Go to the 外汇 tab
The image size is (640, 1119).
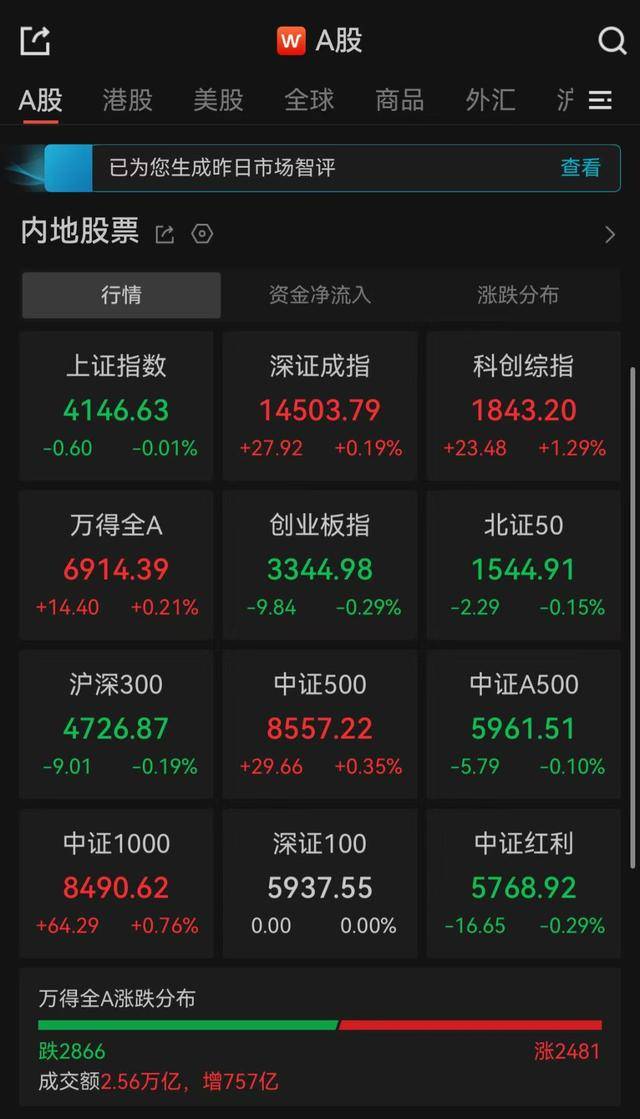[x=490, y=100]
